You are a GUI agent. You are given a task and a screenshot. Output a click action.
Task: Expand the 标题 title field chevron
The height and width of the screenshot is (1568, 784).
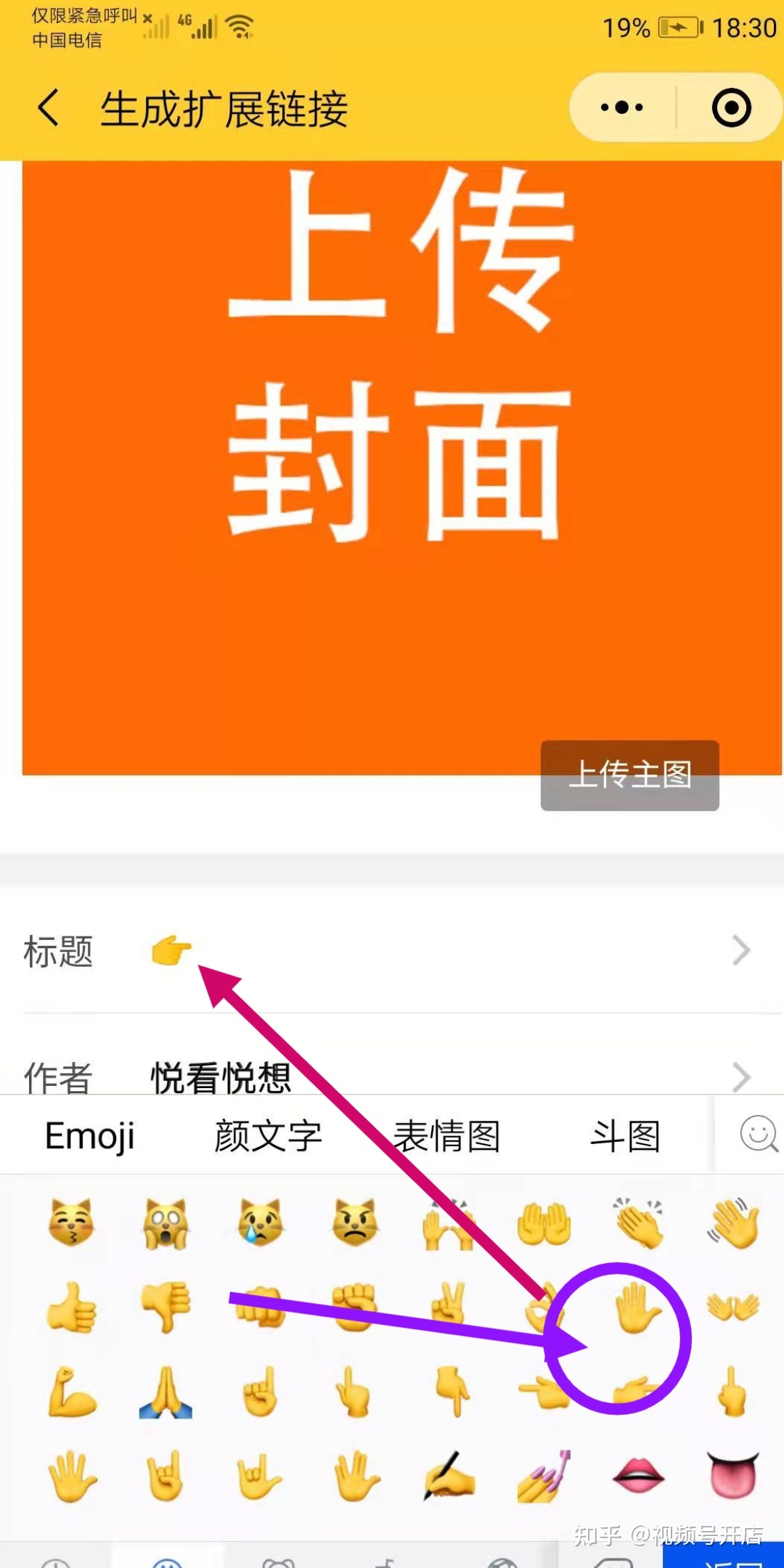(740, 950)
